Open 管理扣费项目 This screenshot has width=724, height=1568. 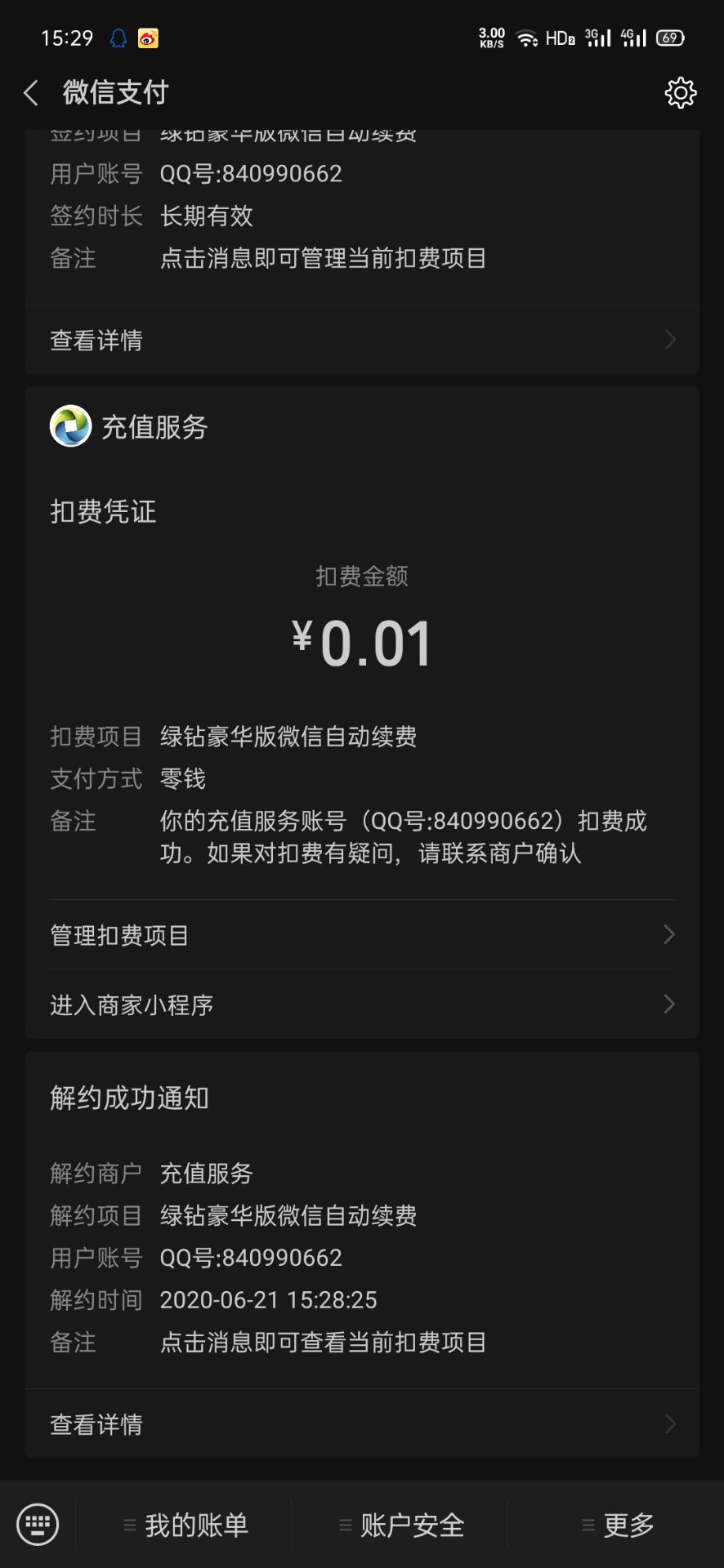click(x=361, y=935)
